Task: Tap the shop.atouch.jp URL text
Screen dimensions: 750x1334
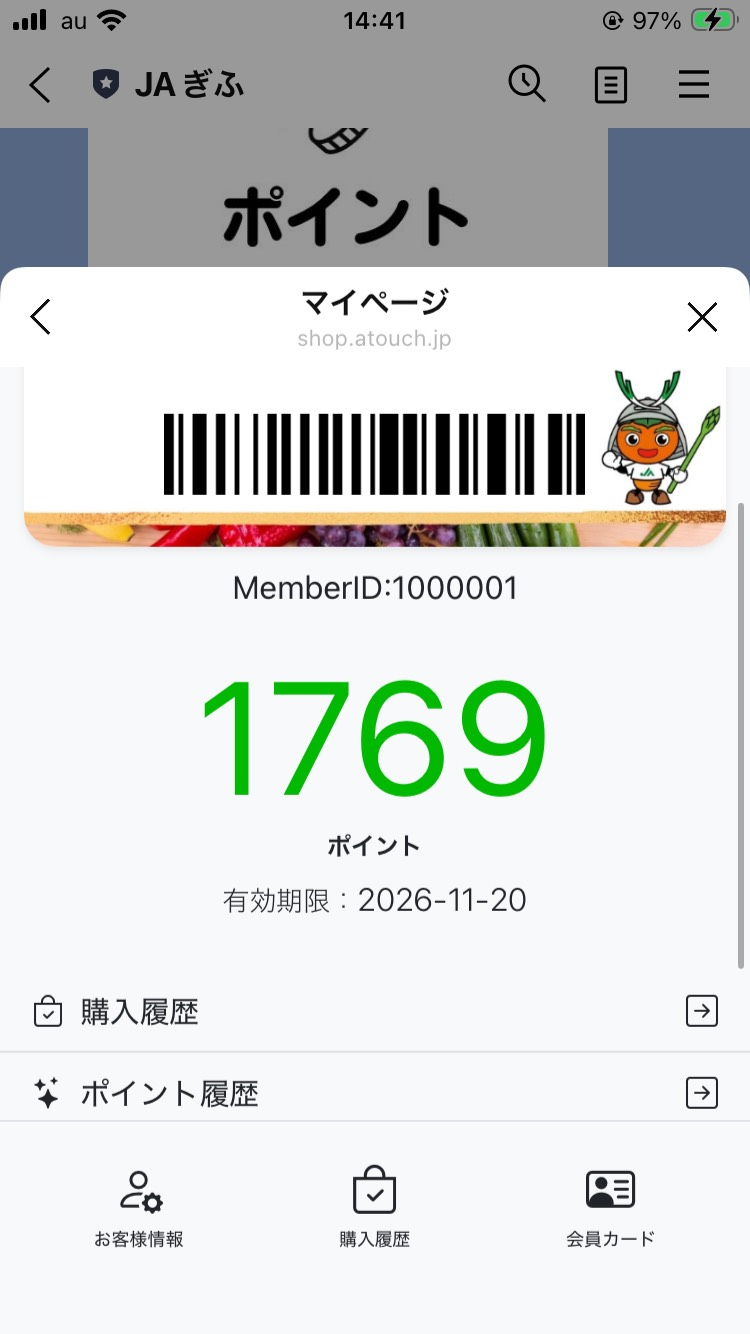Action: pos(374,338)
